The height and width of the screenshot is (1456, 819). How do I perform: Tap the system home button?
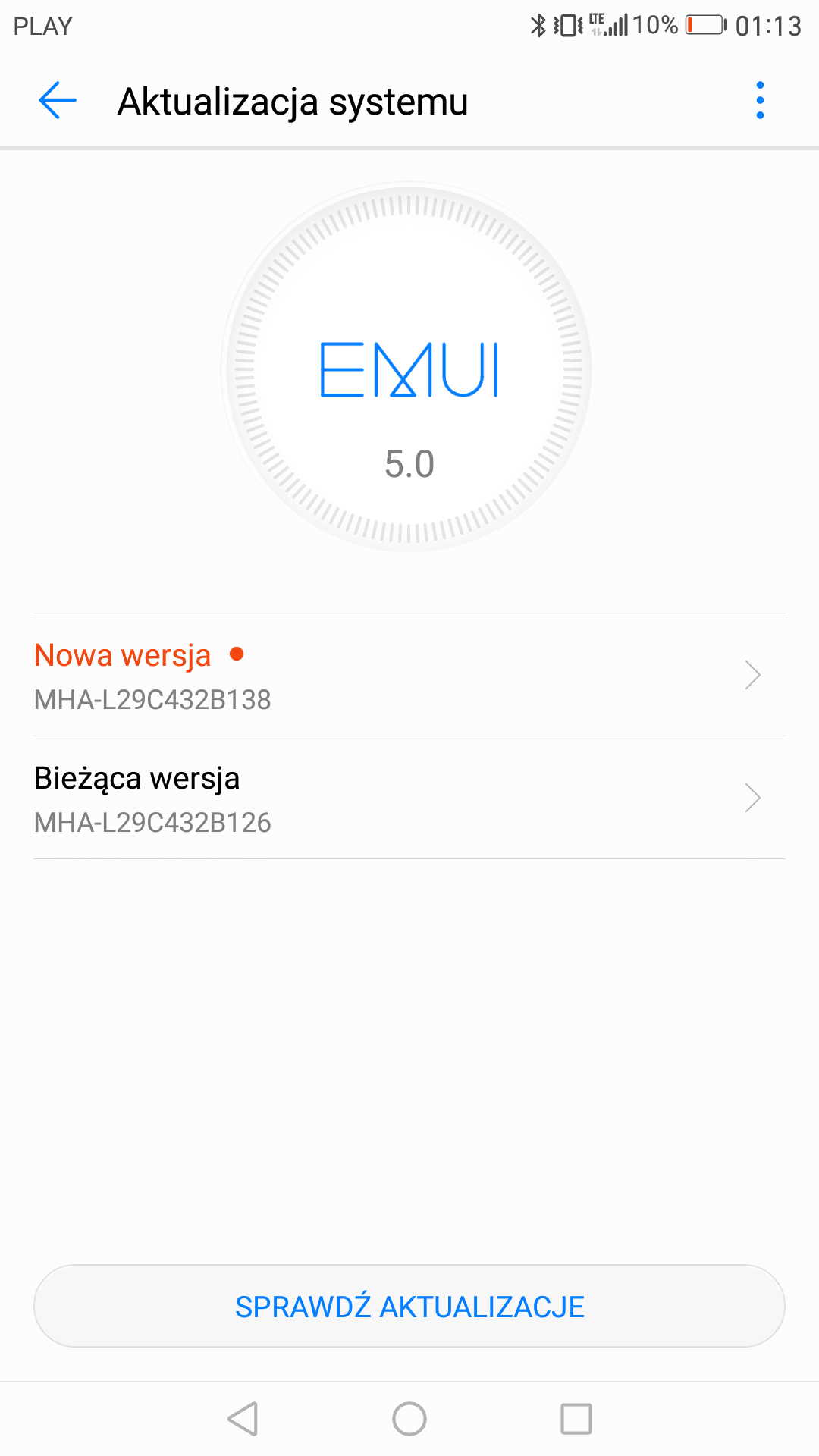point(409,1419)
